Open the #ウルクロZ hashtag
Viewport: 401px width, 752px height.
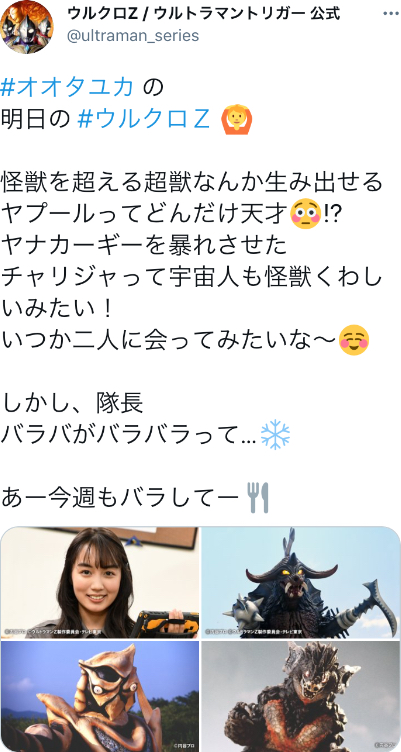pyautogui.click(x=144, y=120)
